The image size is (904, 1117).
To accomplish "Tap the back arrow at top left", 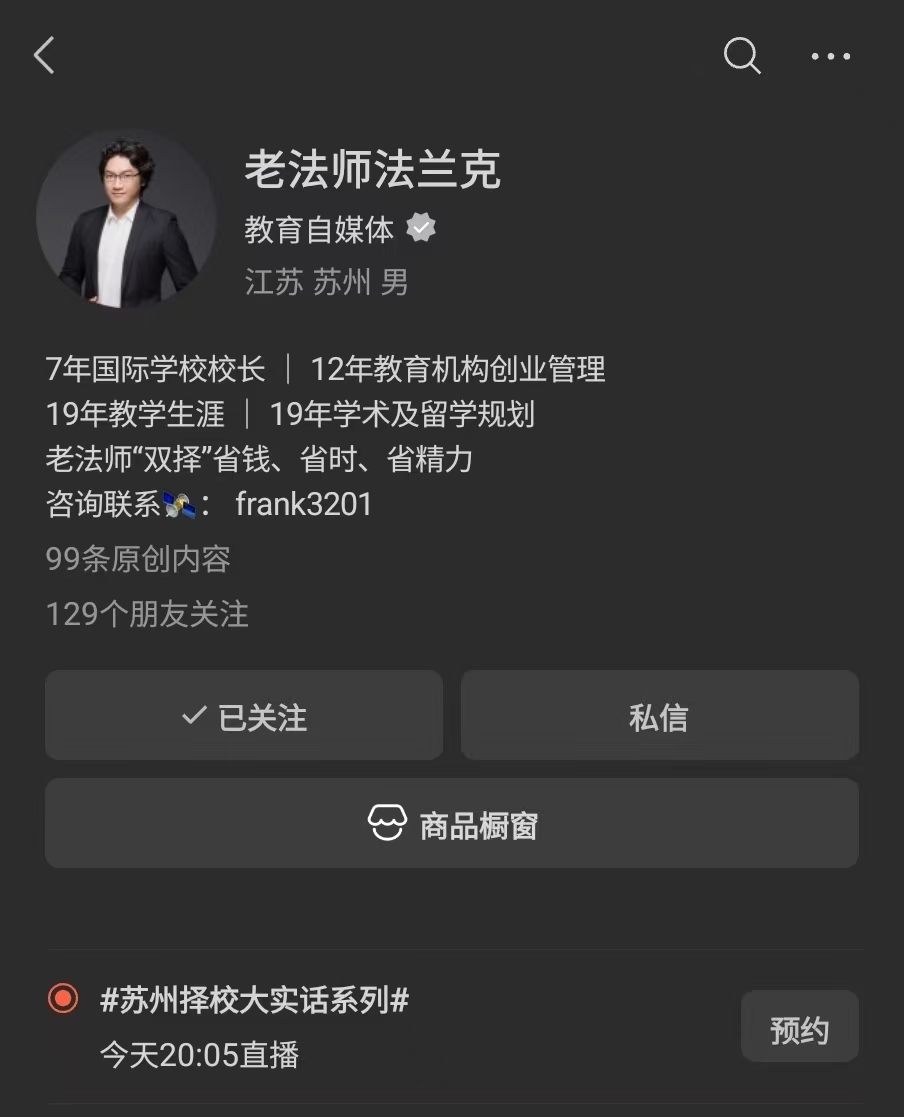I will [44, 56].
